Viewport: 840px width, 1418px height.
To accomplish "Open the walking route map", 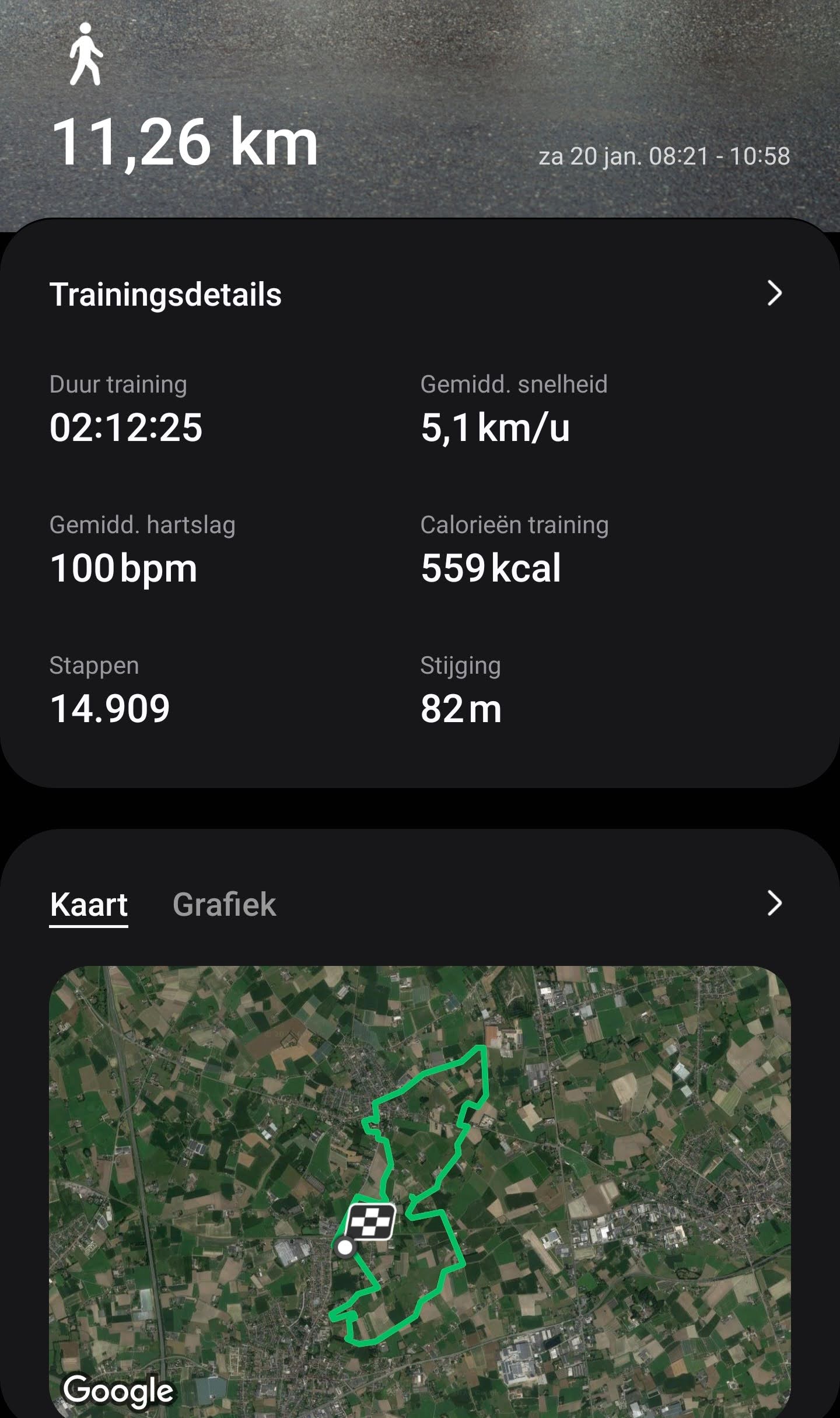I will pyautogui.click(x=420, y=1190).
